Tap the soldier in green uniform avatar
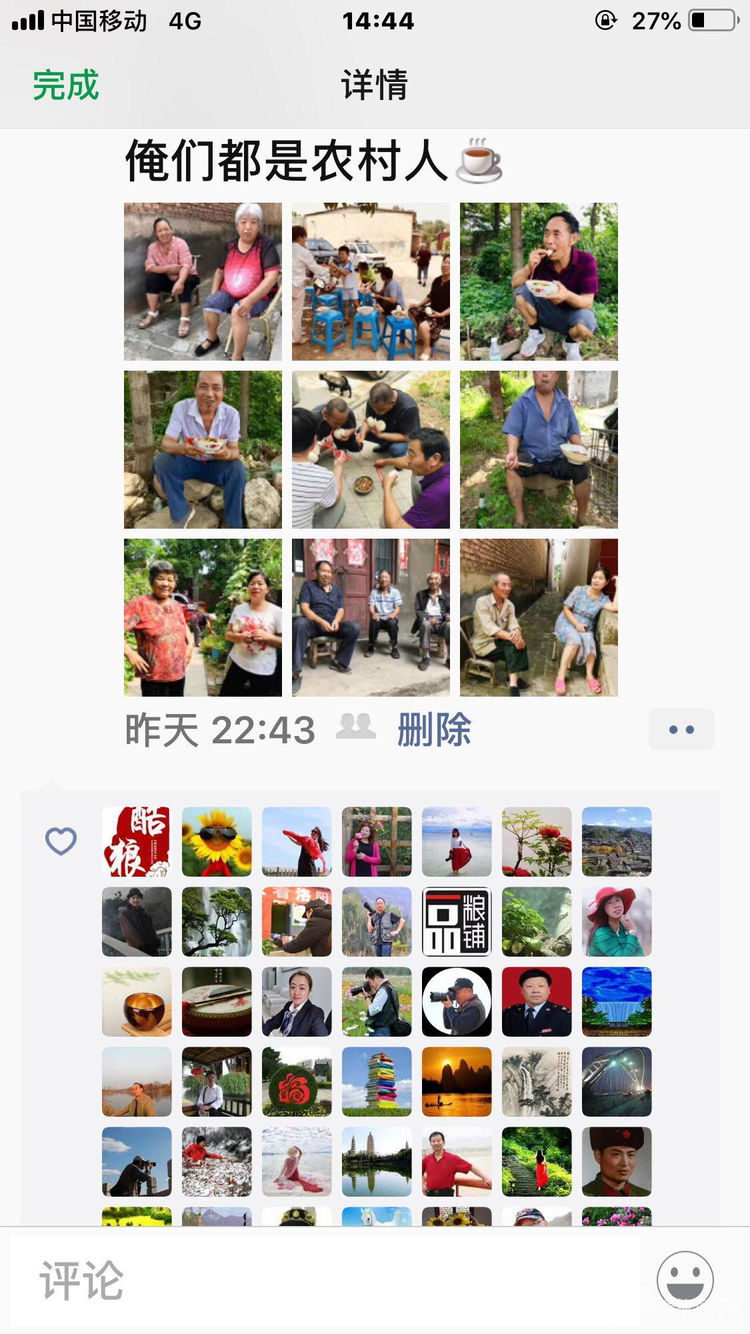Viewport: 750px width, 1334px height. coord(616,1161)
